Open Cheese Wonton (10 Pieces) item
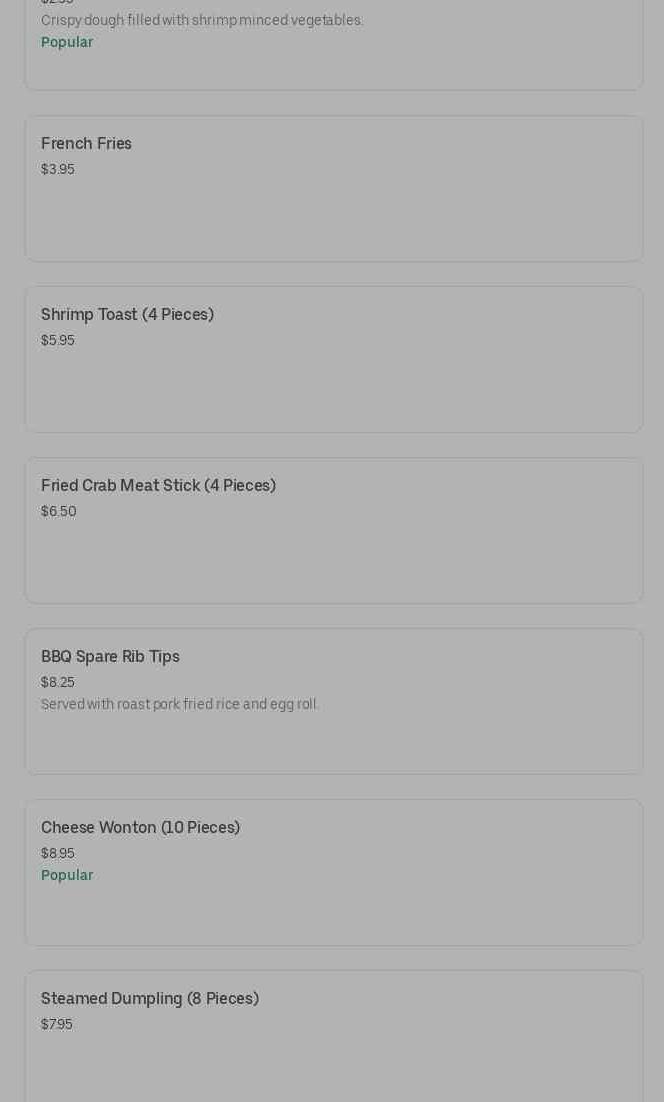This screenshot has width=664, height=1102. coord(333,872)
